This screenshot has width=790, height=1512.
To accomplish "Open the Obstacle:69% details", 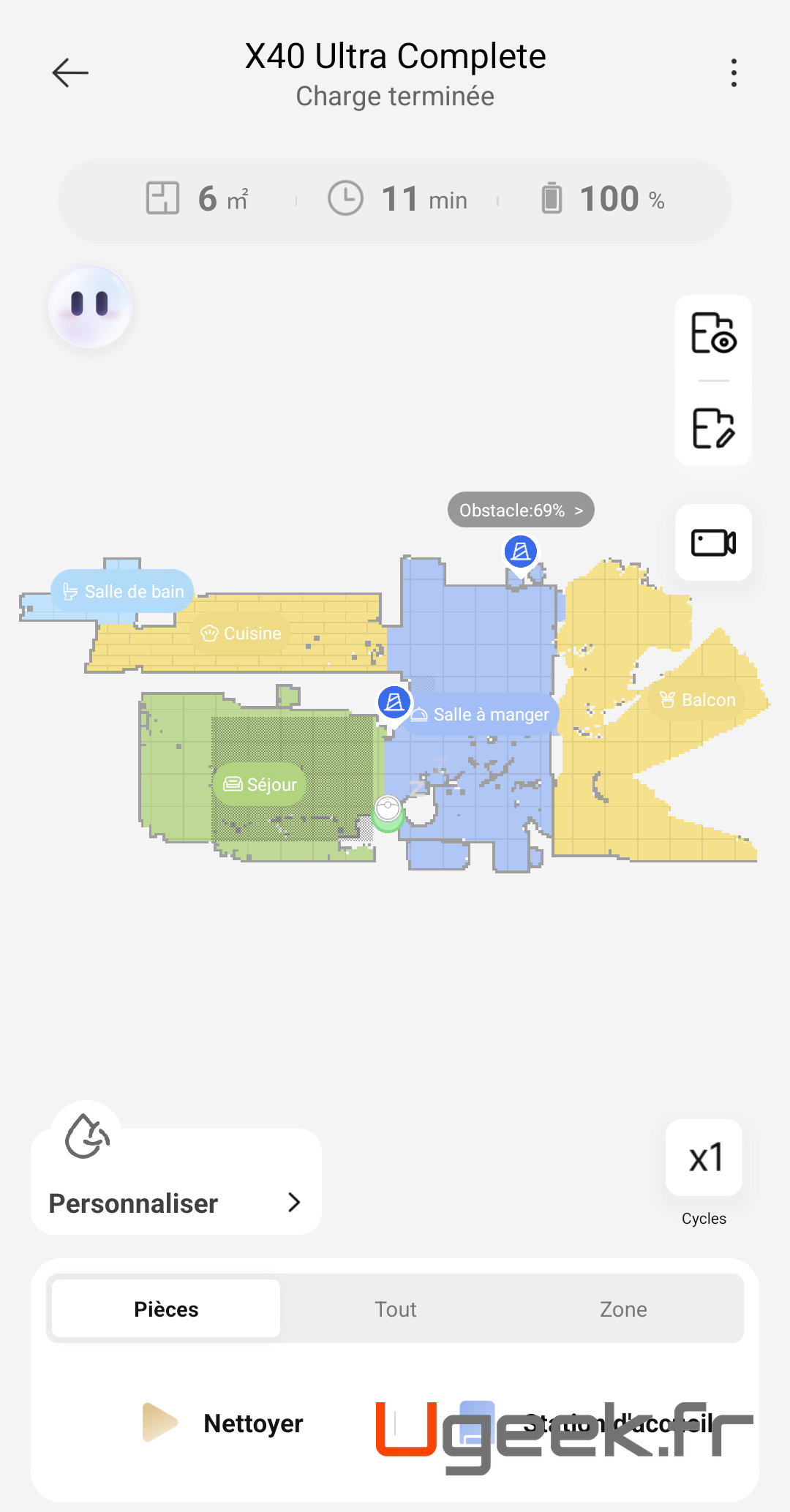I will click(x=521, y=510).
